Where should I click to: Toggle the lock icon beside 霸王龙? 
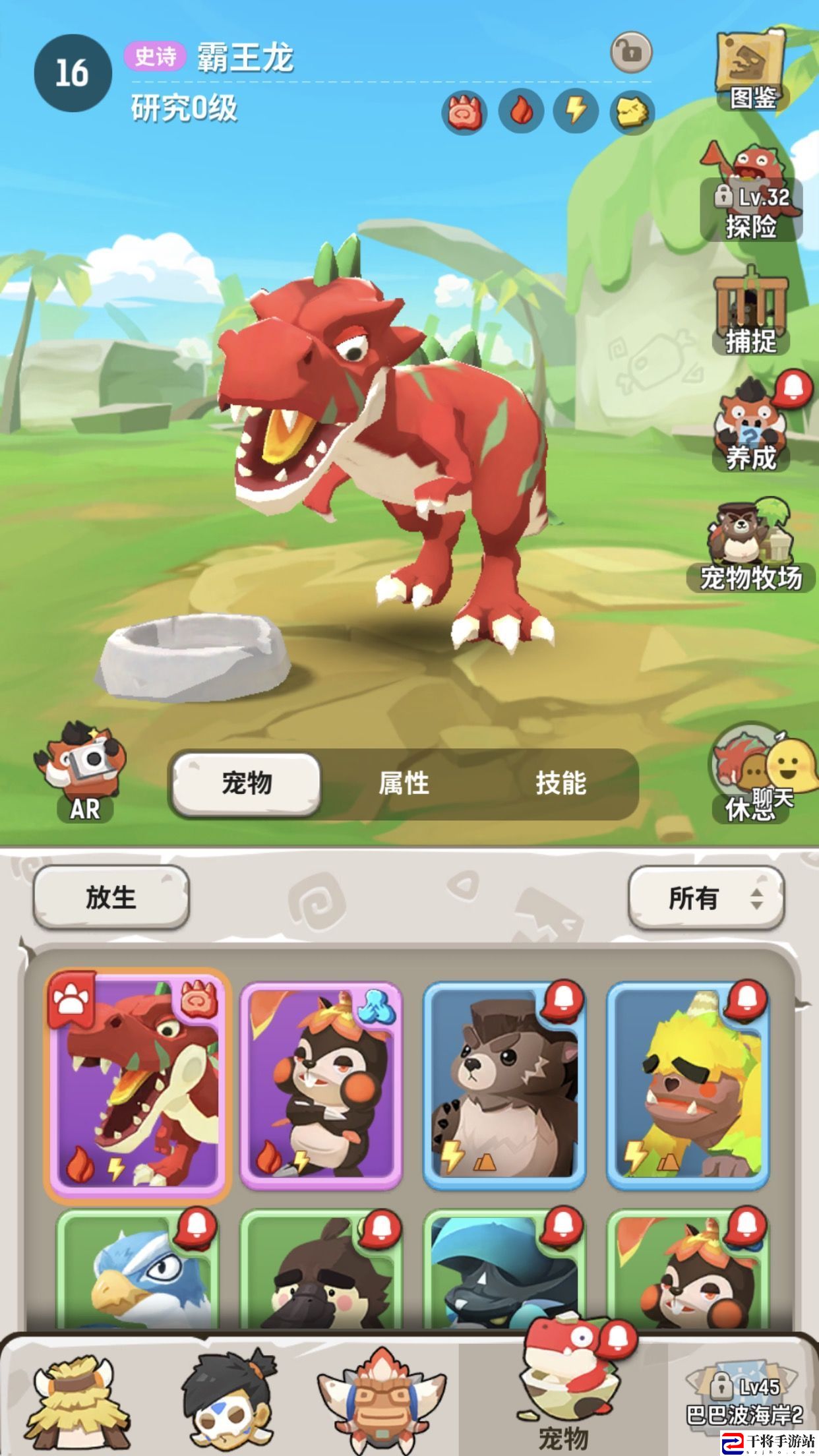point(631,52)
